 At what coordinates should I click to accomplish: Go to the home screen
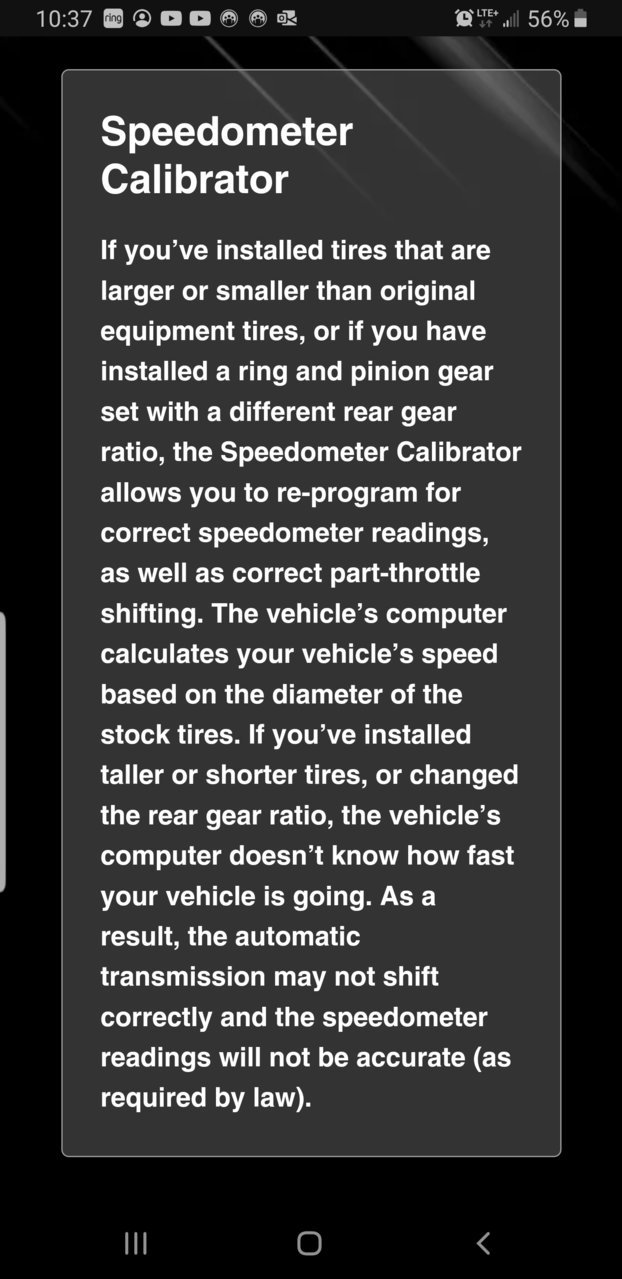coord(309,1243)
